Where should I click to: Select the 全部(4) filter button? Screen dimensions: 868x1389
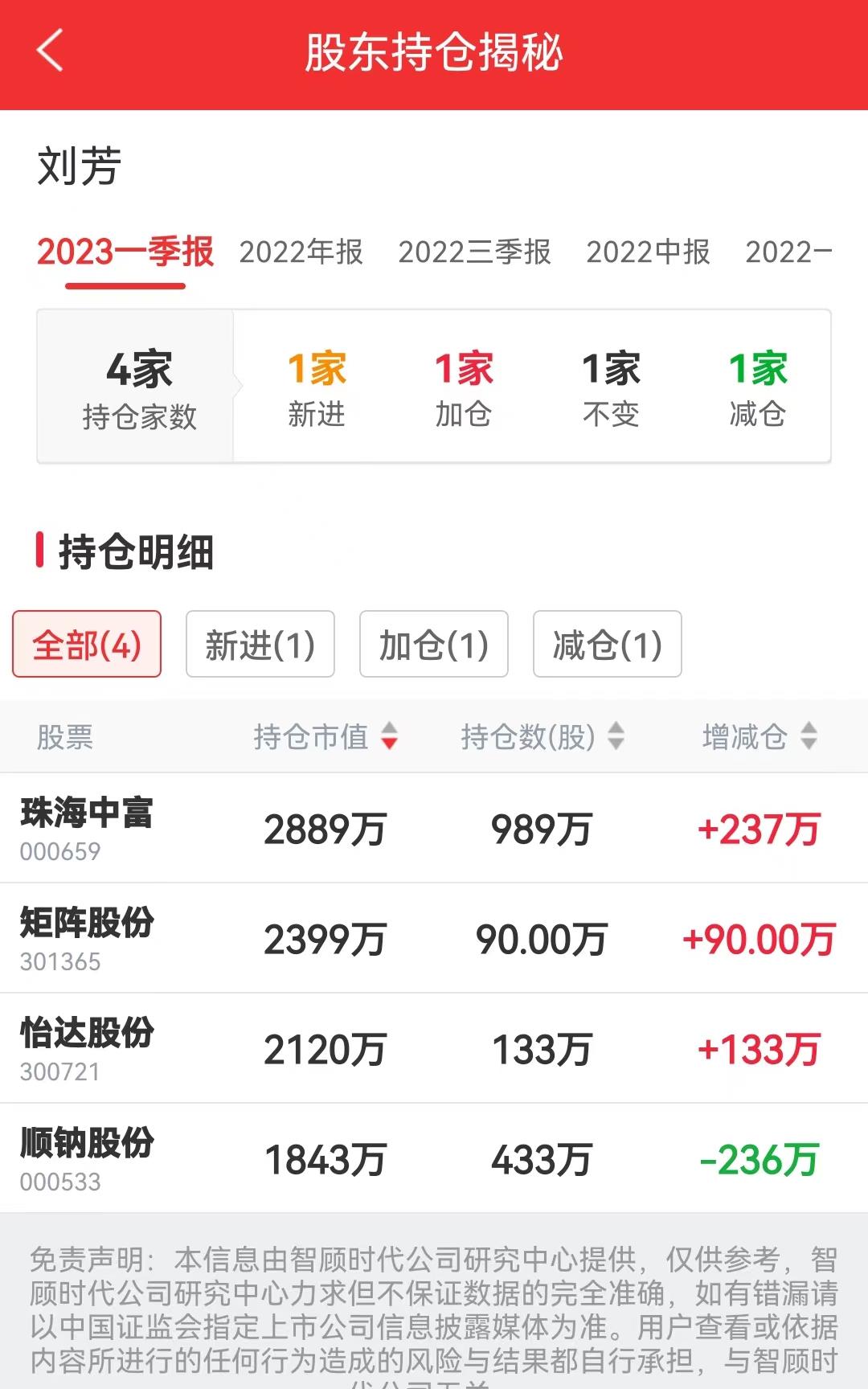point(86,645)
